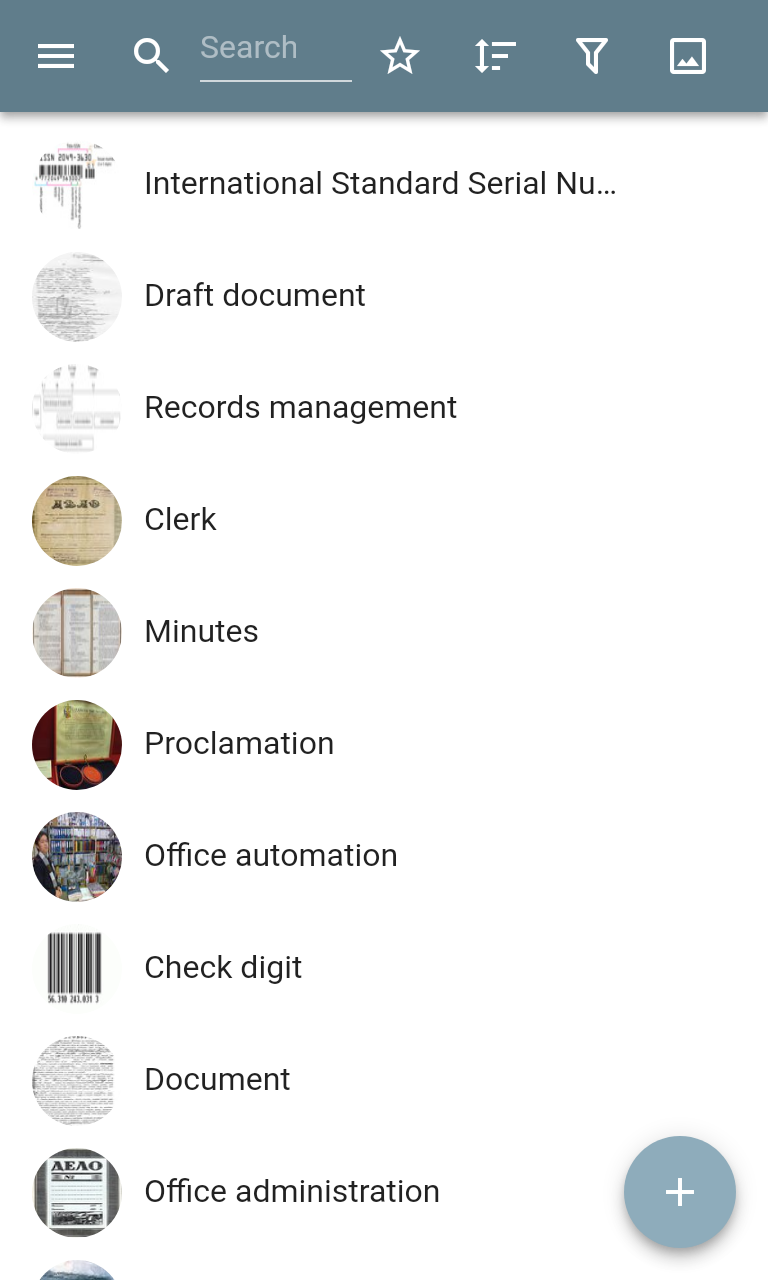This screenshot has width=768, height=1280.
Task: Show favorites with the star icon
Action: [x=400, y=56]
